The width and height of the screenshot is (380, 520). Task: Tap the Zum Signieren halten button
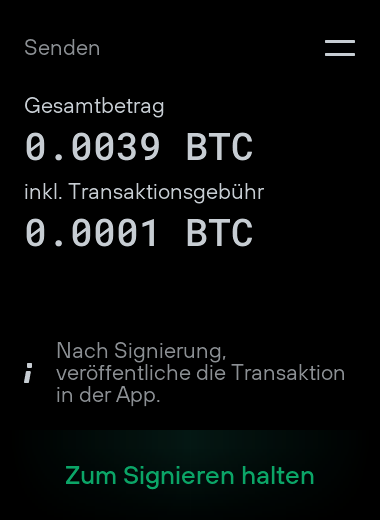coord(190,475)
